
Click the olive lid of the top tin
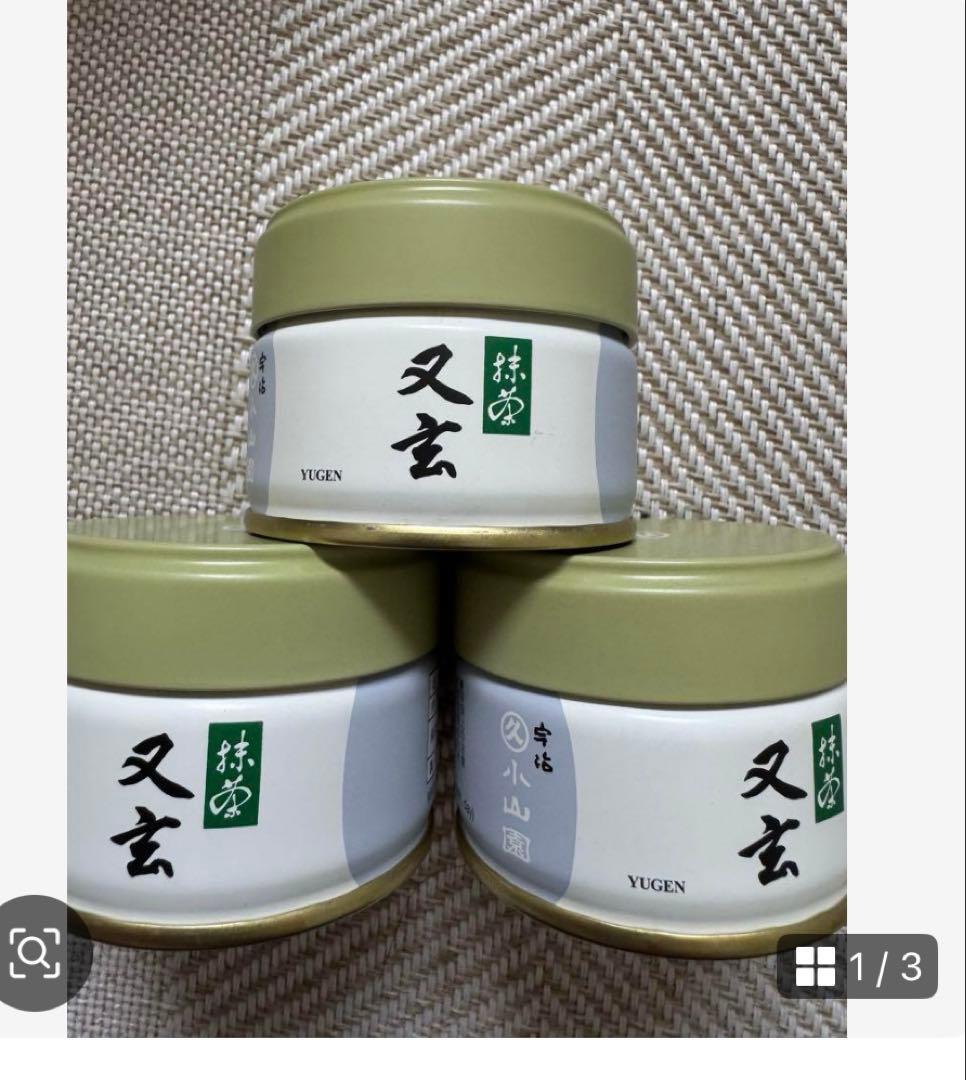pyautogui.click(x=440, y=250)
